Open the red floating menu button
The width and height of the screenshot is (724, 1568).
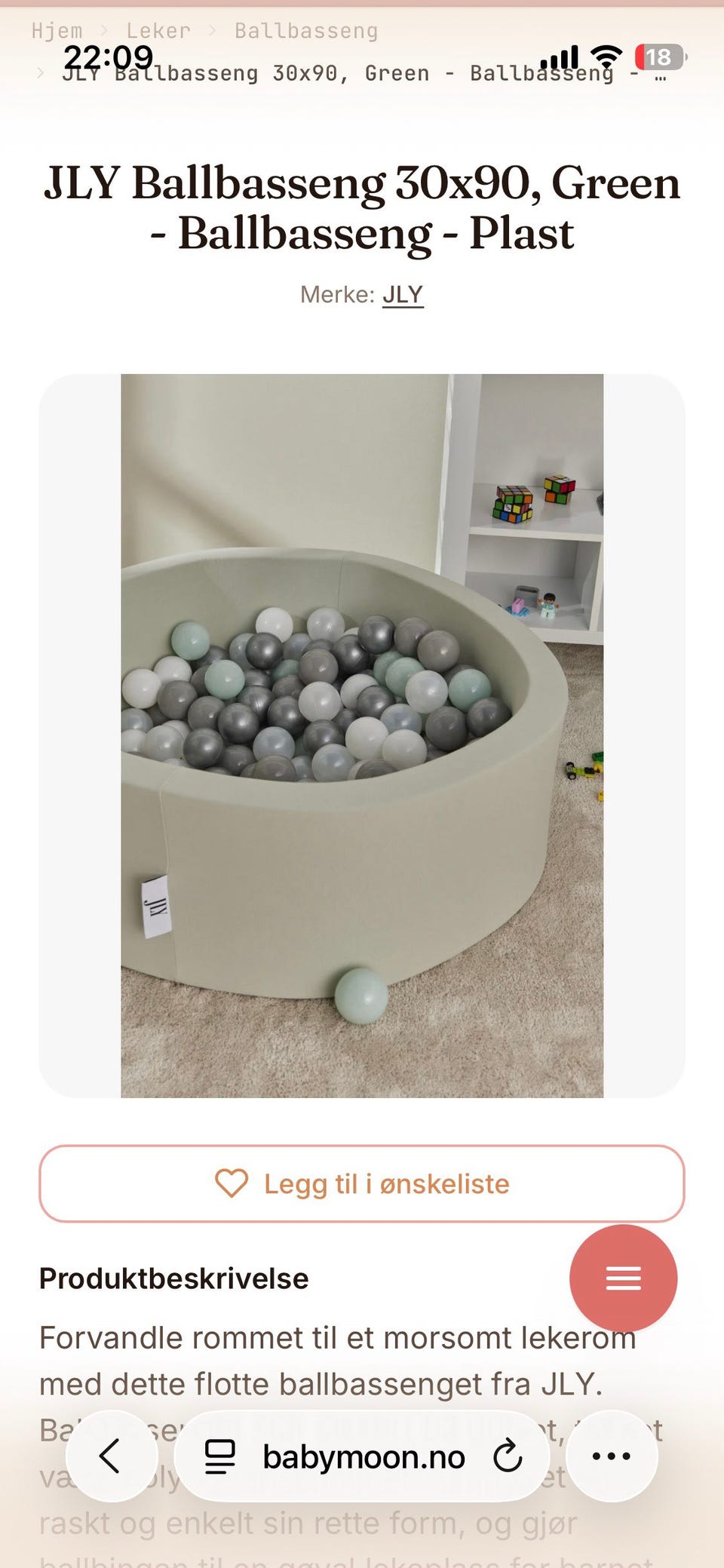(623, 1278)
